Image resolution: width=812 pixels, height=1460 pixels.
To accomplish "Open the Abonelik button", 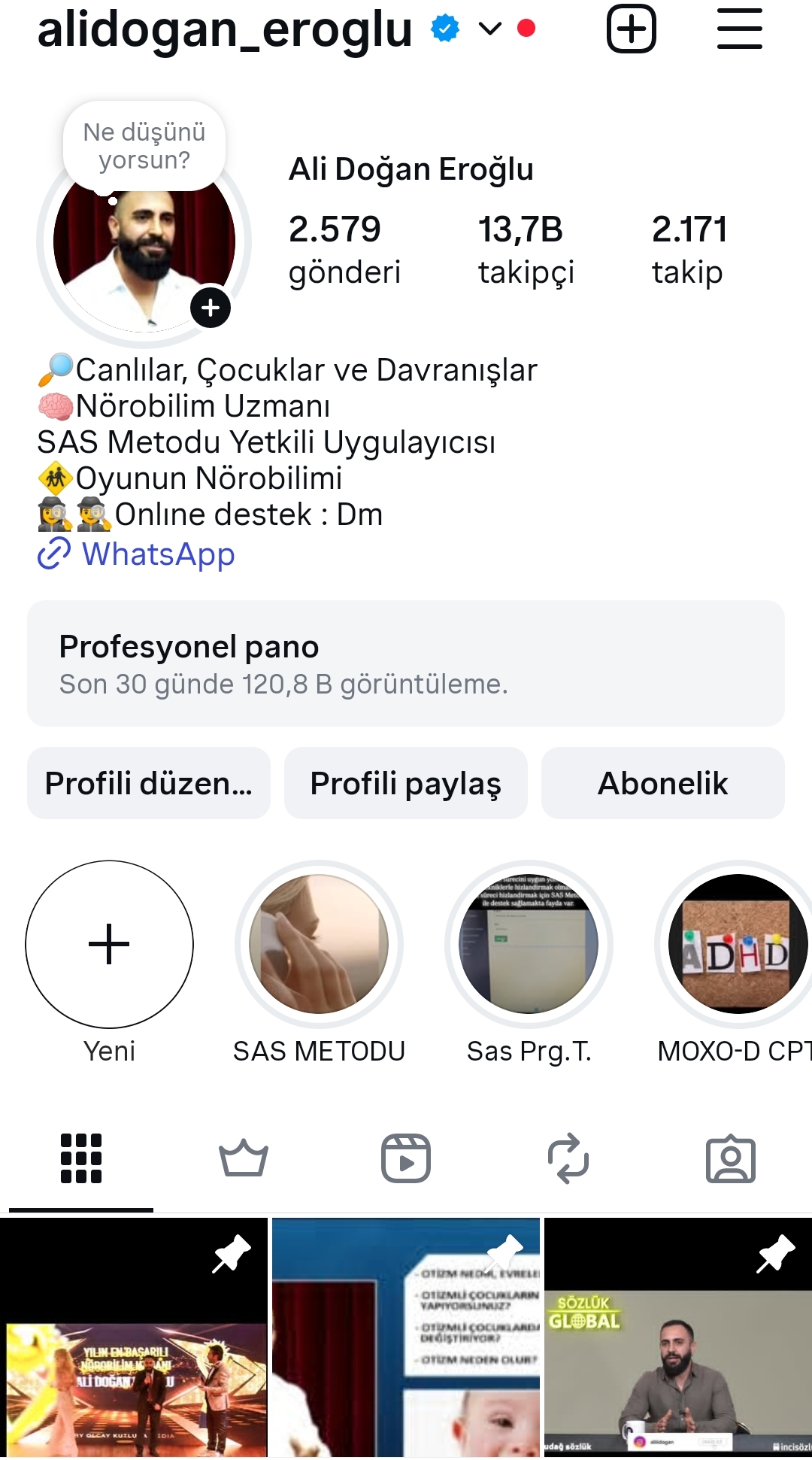I will 662,783.
